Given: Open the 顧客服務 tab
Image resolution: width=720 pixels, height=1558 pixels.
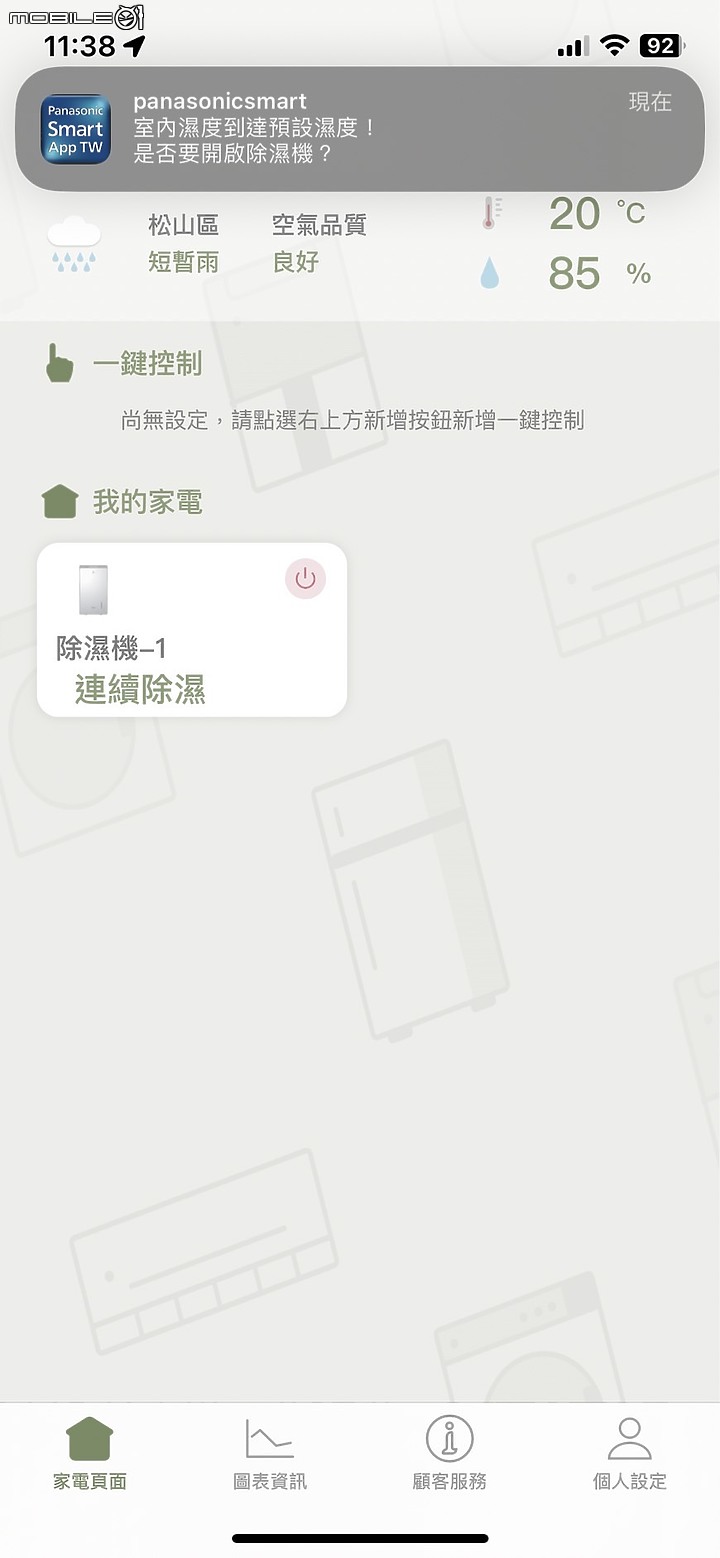Looking at the screenshot, I should pyautogui.click(x=450, y=1453).
